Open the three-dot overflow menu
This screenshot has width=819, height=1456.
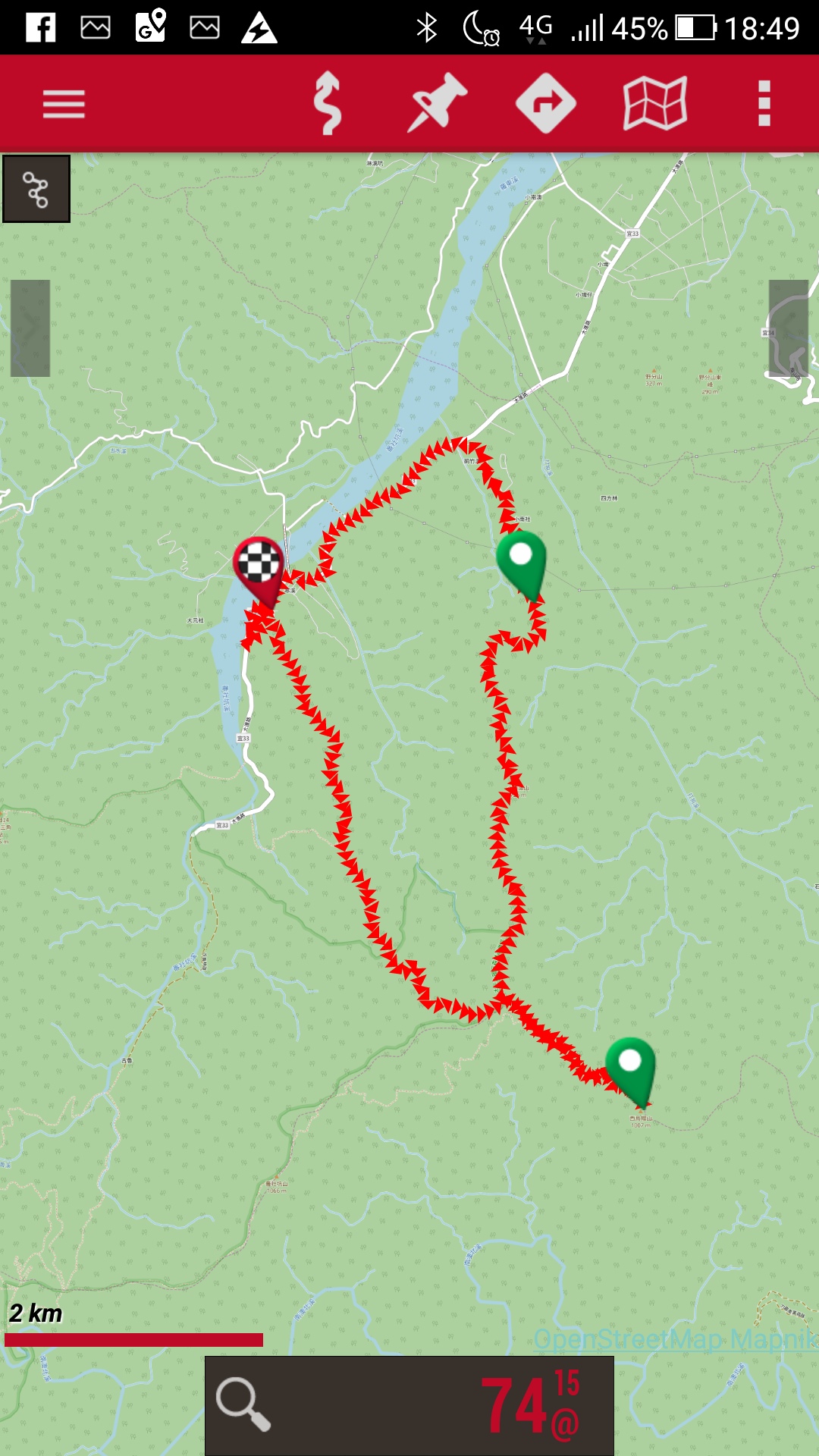(x=764, y=103)
